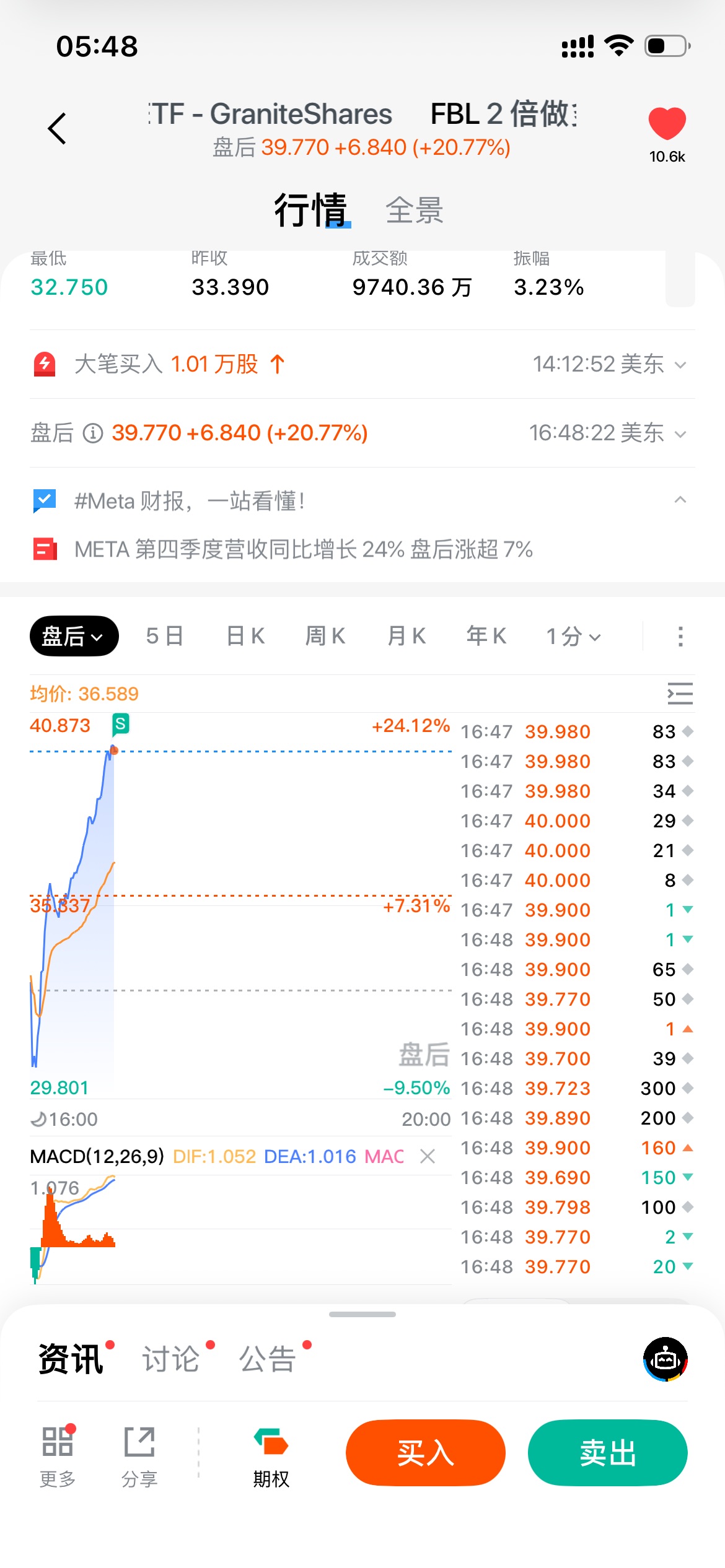Image resolution: width=725 pixels, height=1568 pixels.
Task: Toggle the red heart favorite icon
Action: pyautogui.click(x=667, y=123)
